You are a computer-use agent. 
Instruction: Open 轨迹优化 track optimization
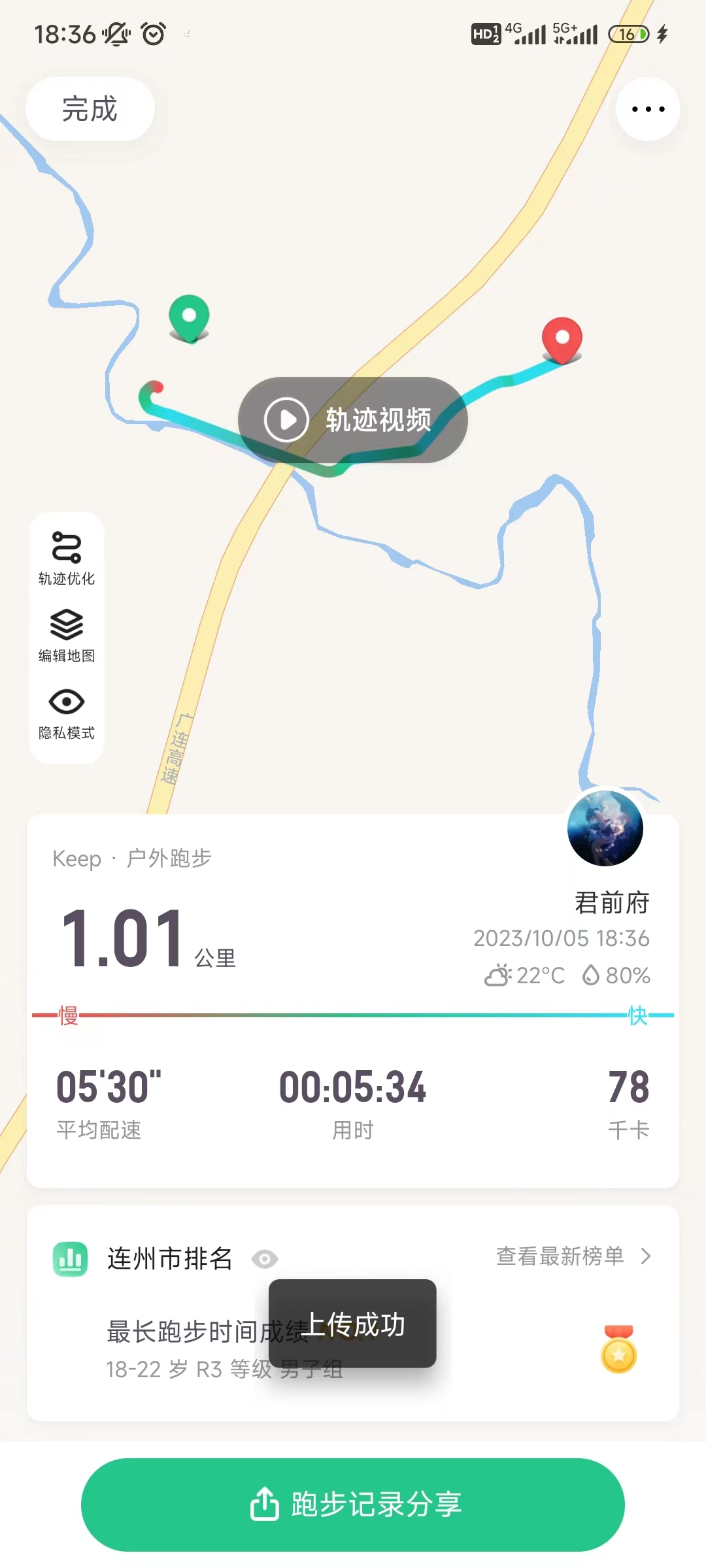[67, 558]
